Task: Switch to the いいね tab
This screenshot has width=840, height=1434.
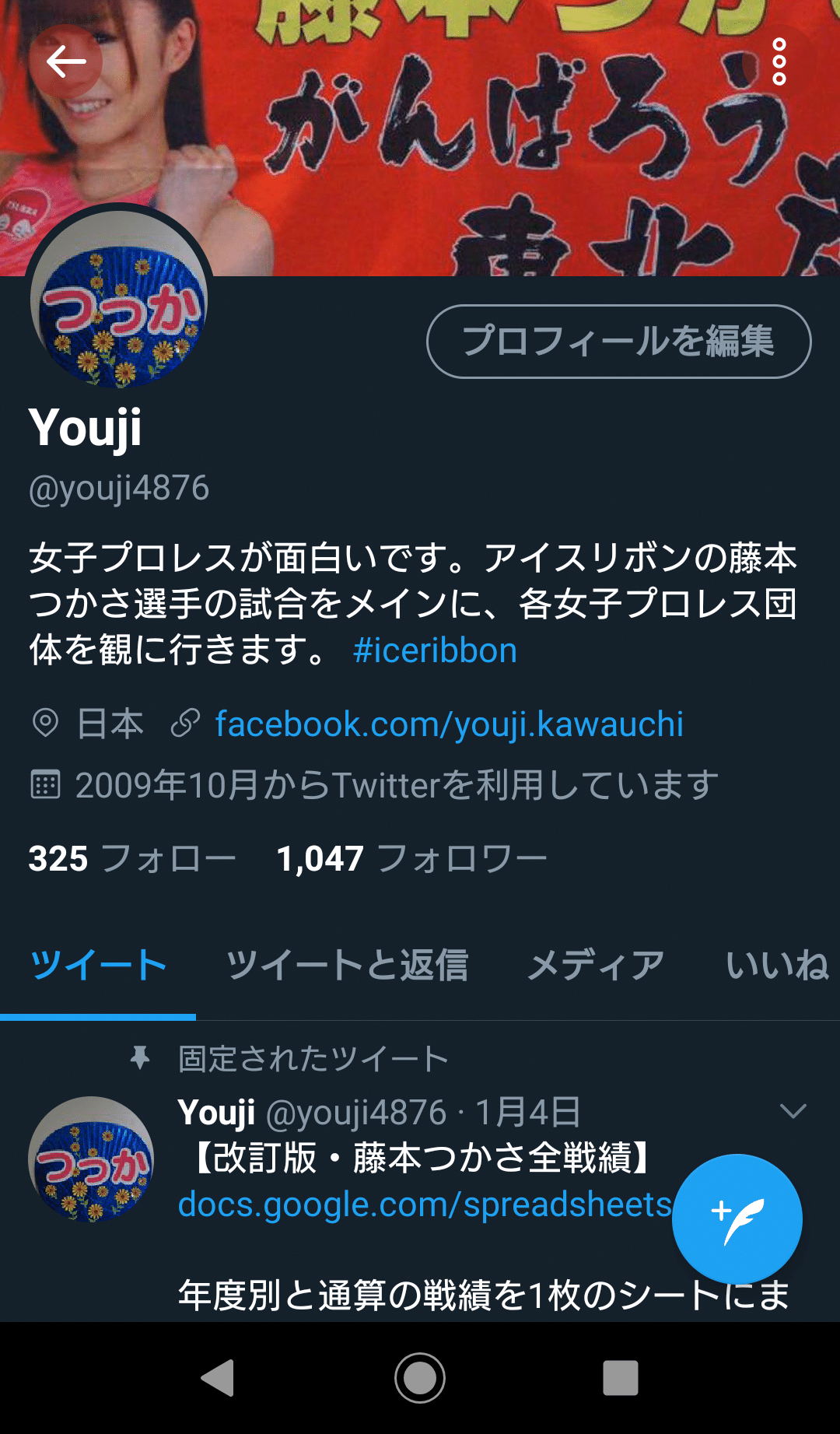Action: (776, 966)
